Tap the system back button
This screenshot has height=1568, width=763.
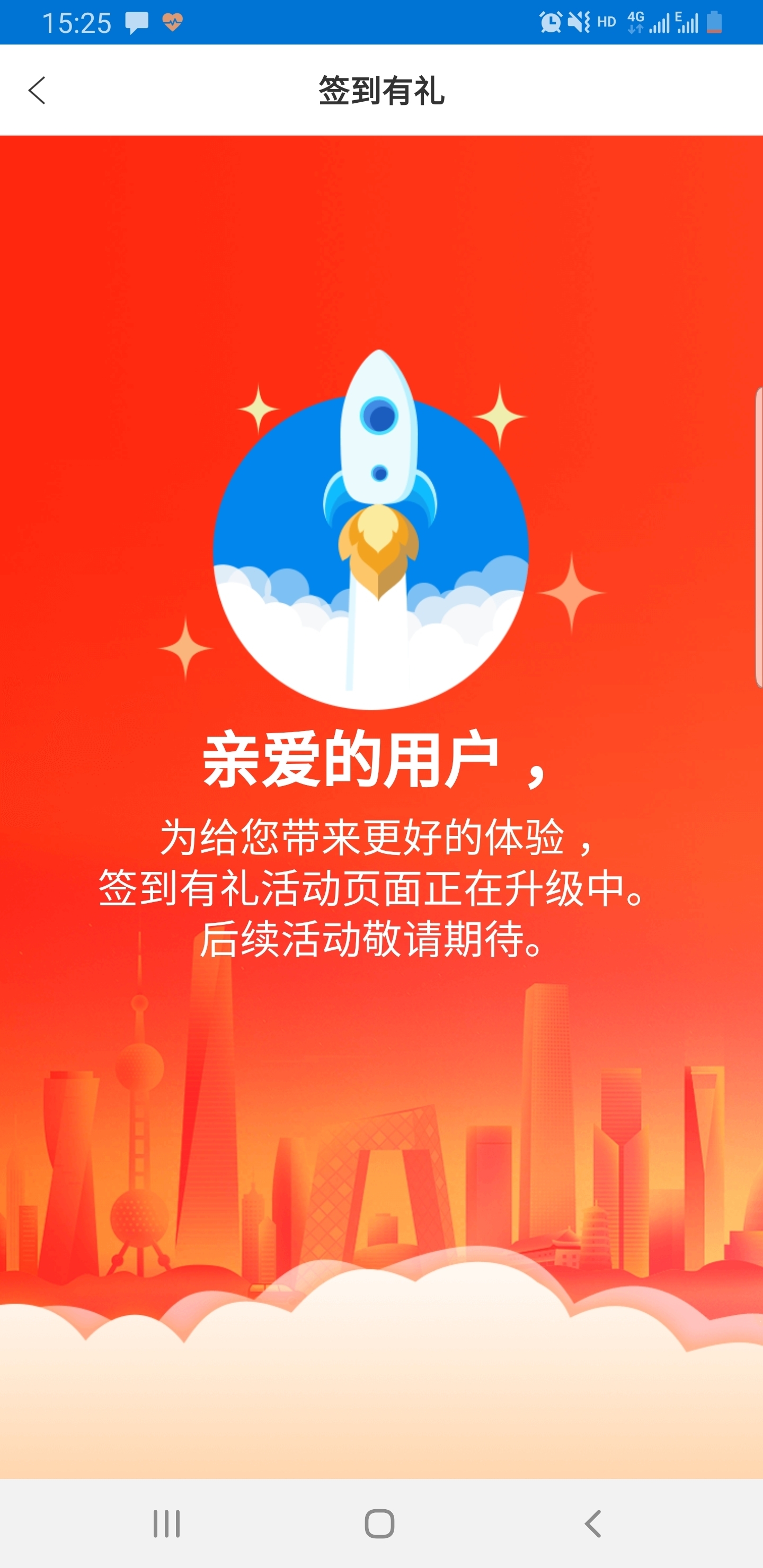(592, 1524)
